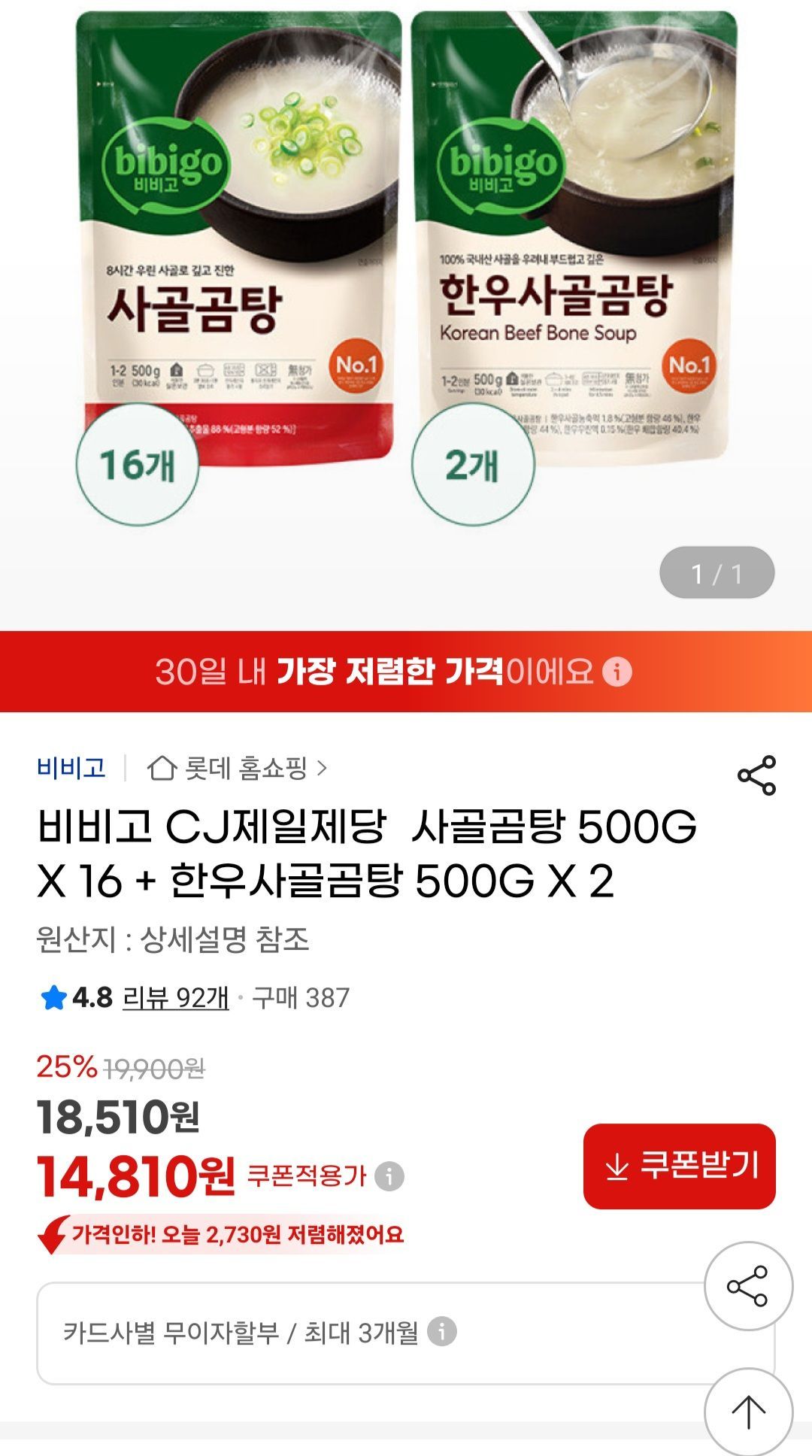Open the floating round share button
This screenshot has width=812, height=1456.
747,1285
